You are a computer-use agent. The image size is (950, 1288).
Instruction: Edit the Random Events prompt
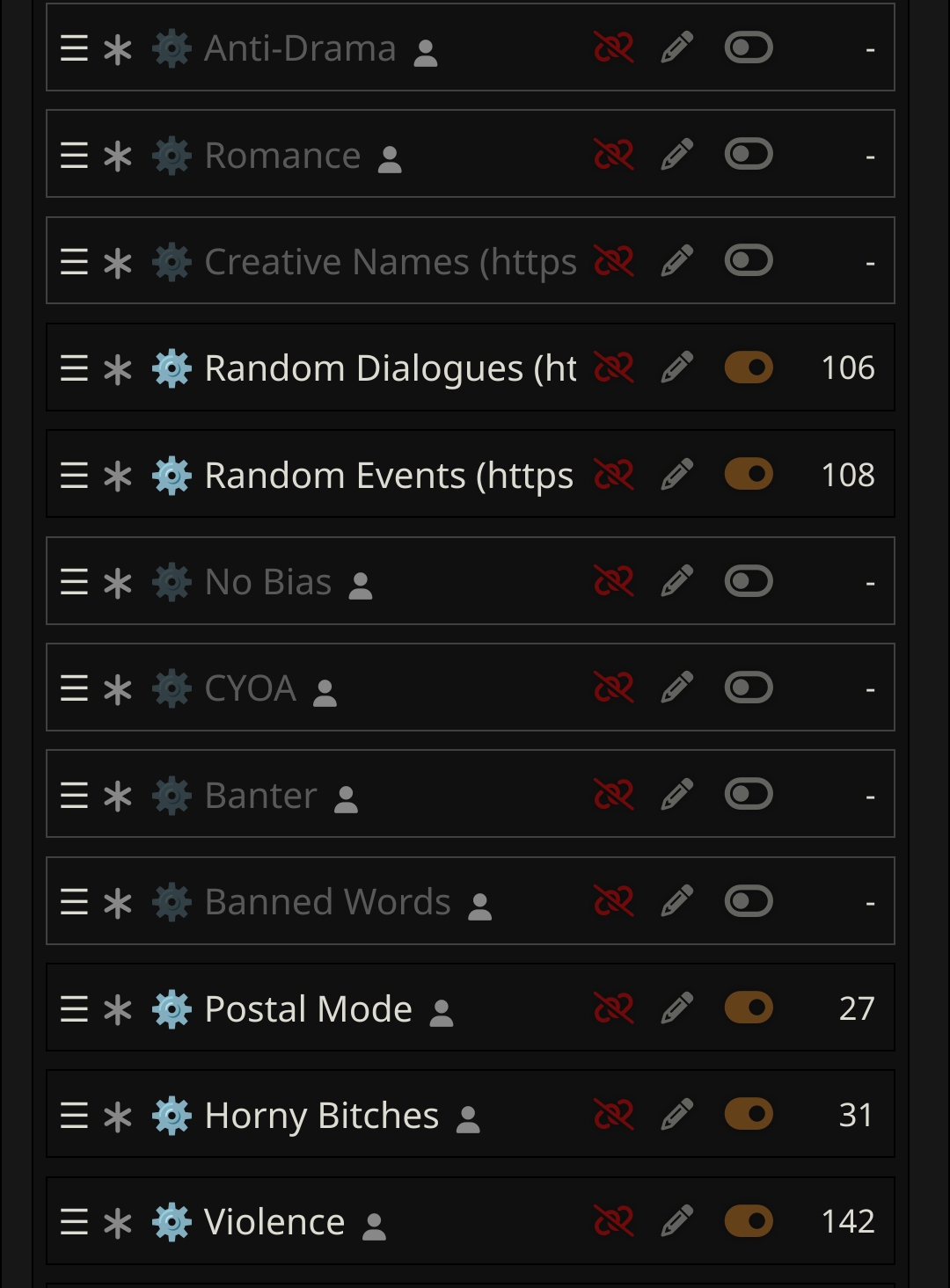tap(676, 475)
